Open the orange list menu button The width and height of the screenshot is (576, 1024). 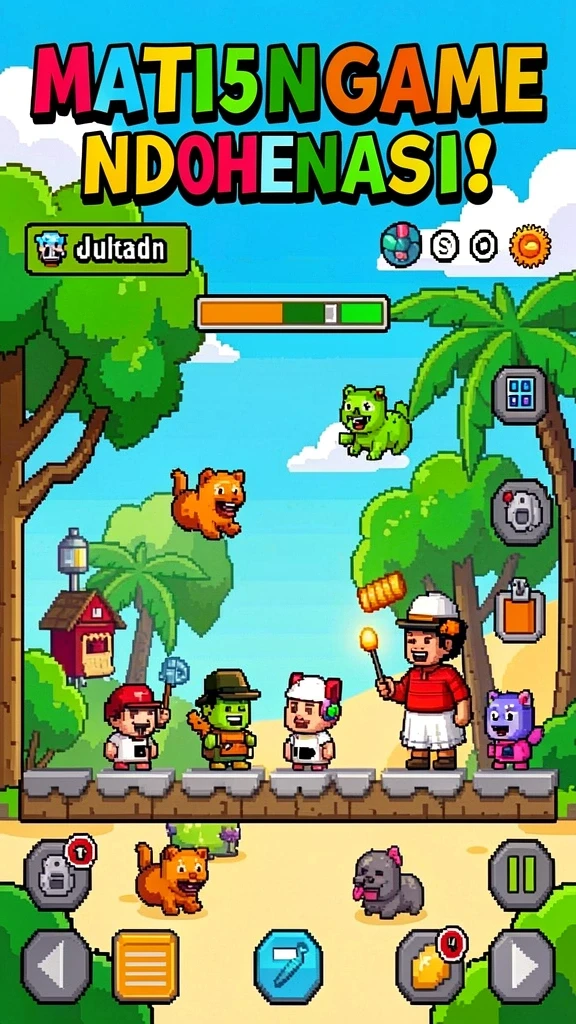[x=145, y=967]
